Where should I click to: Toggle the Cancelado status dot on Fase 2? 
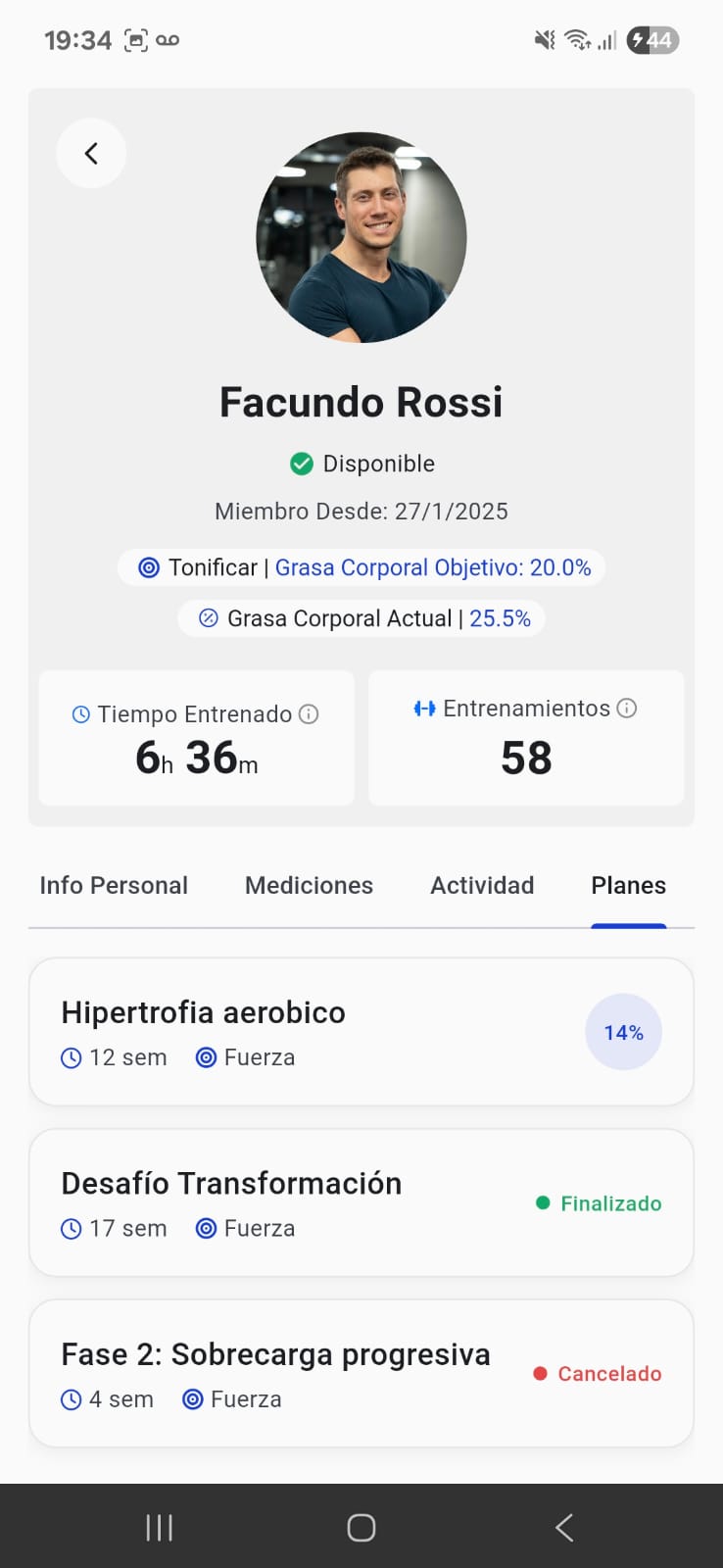click(x=540, y=1374)
